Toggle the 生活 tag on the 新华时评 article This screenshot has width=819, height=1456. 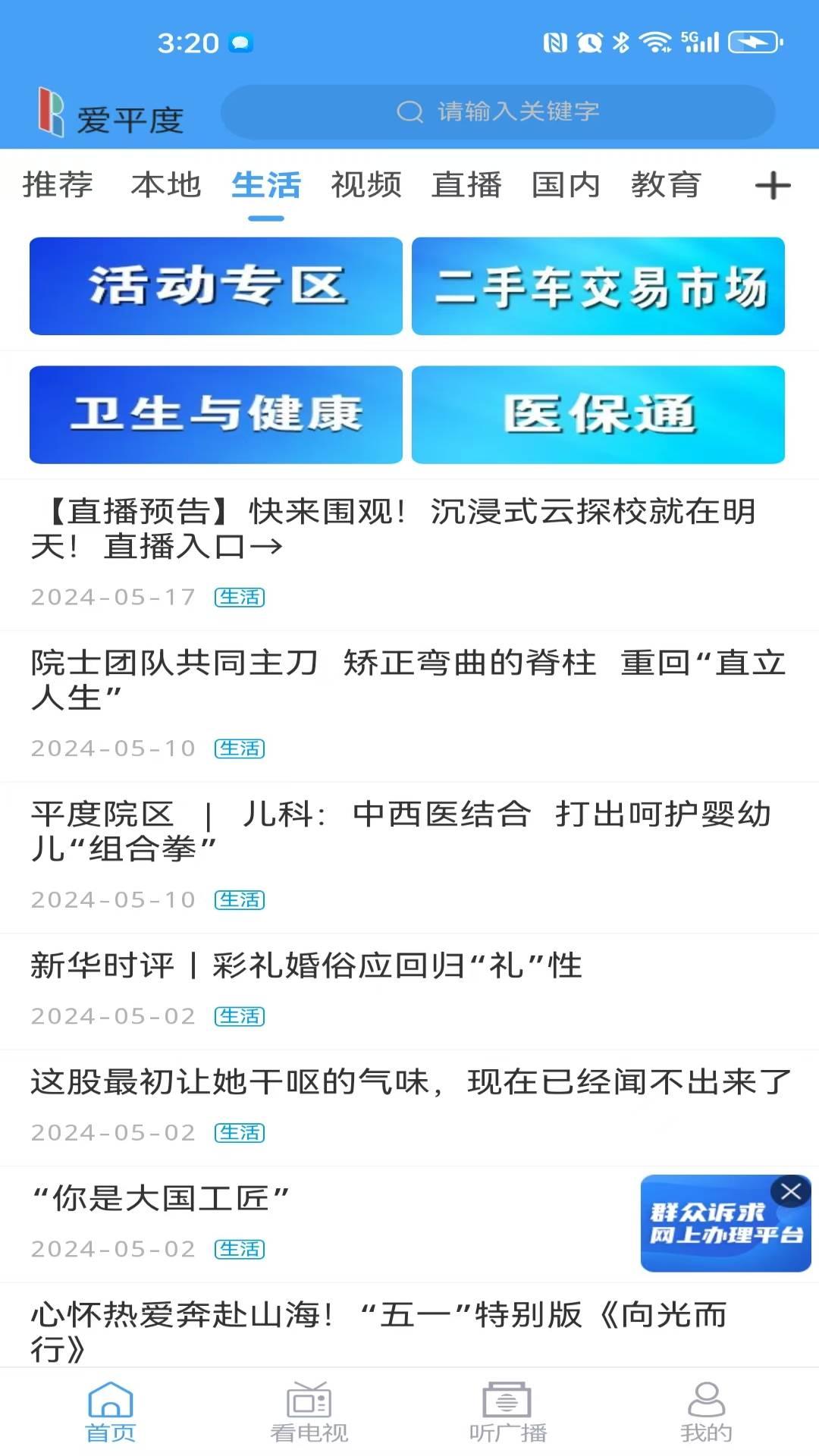coord(240,1015)
